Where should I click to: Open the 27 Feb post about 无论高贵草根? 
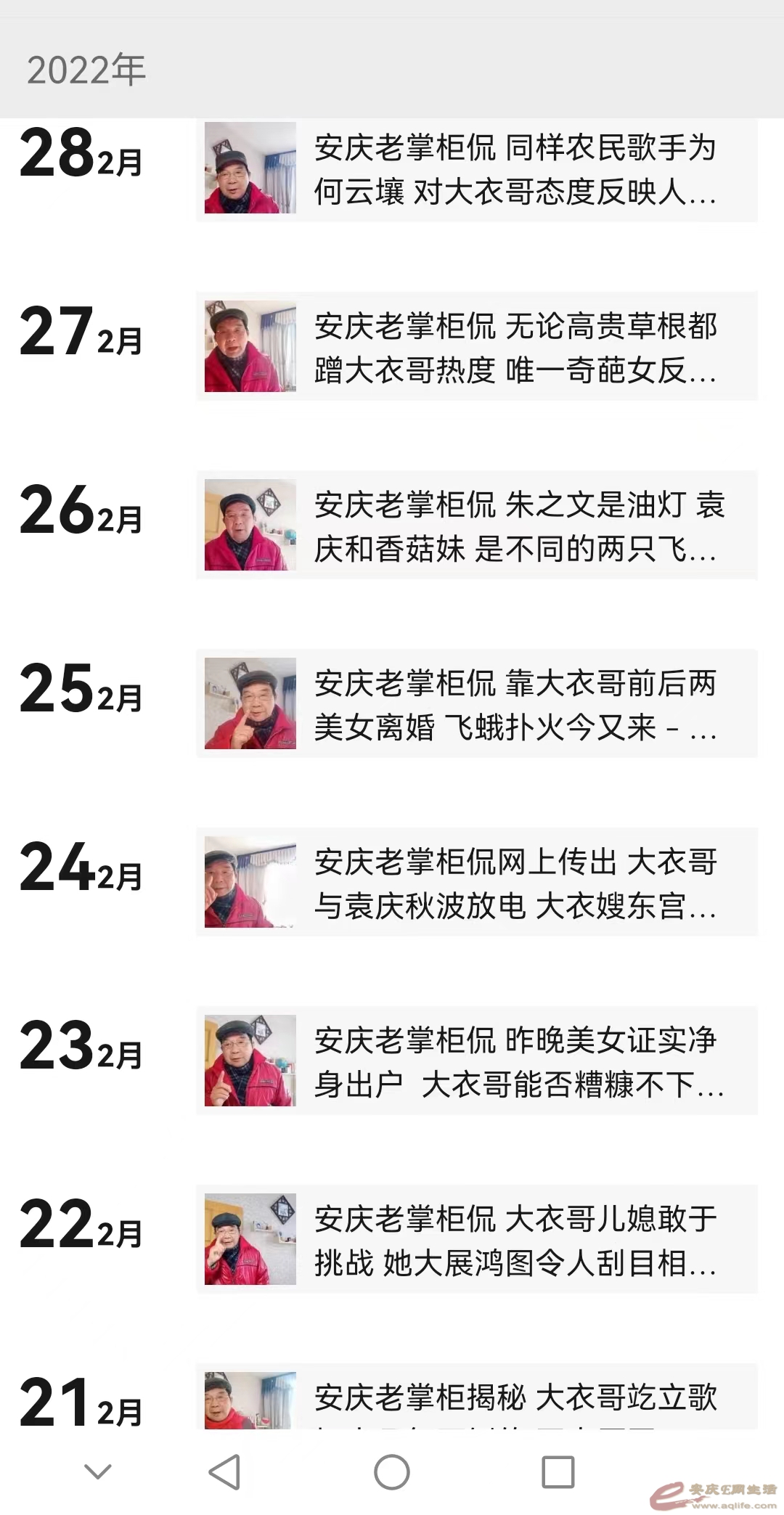[x=477, y=347]
